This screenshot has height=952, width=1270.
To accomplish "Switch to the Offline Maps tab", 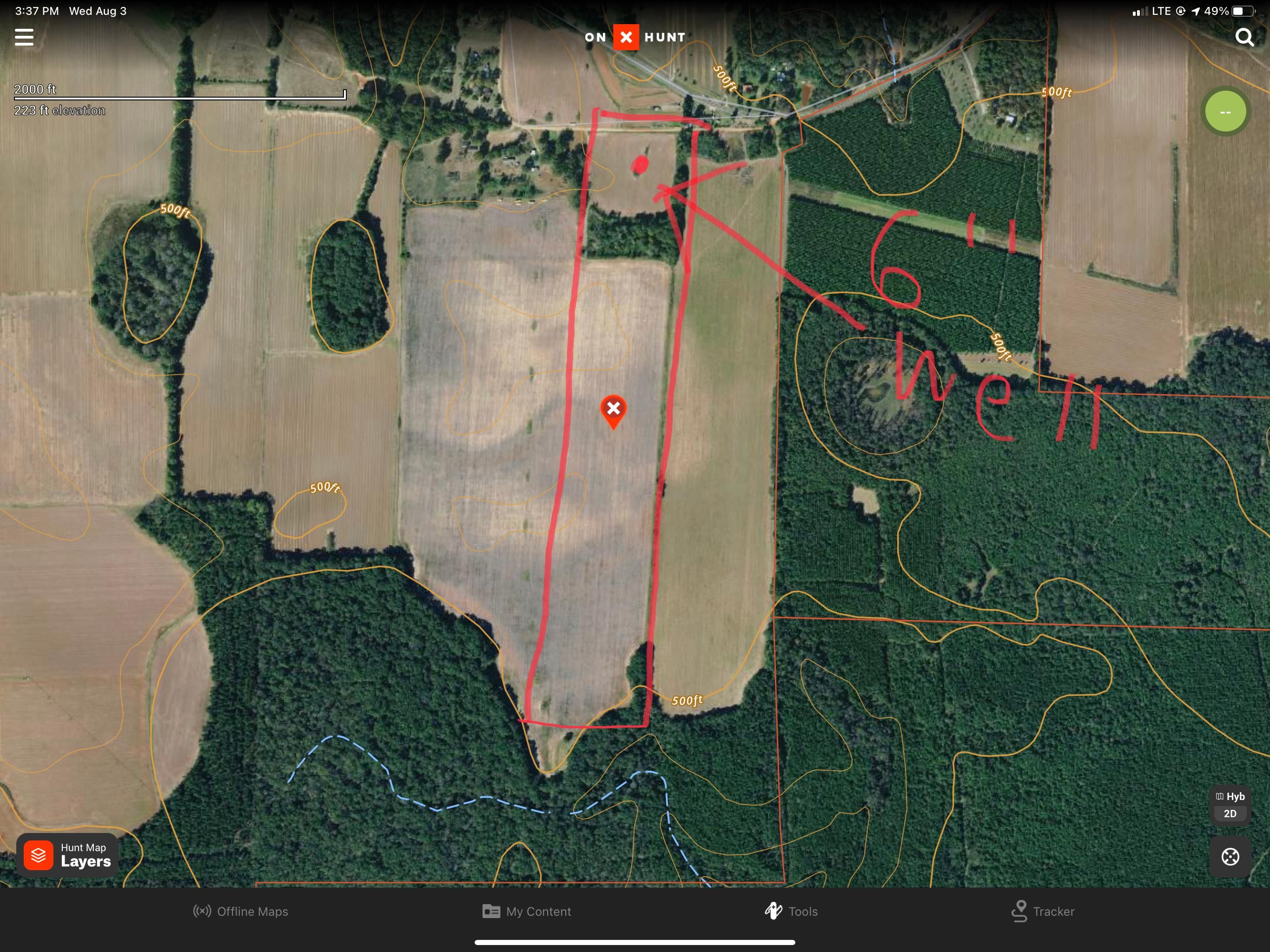I will (240, 911).
